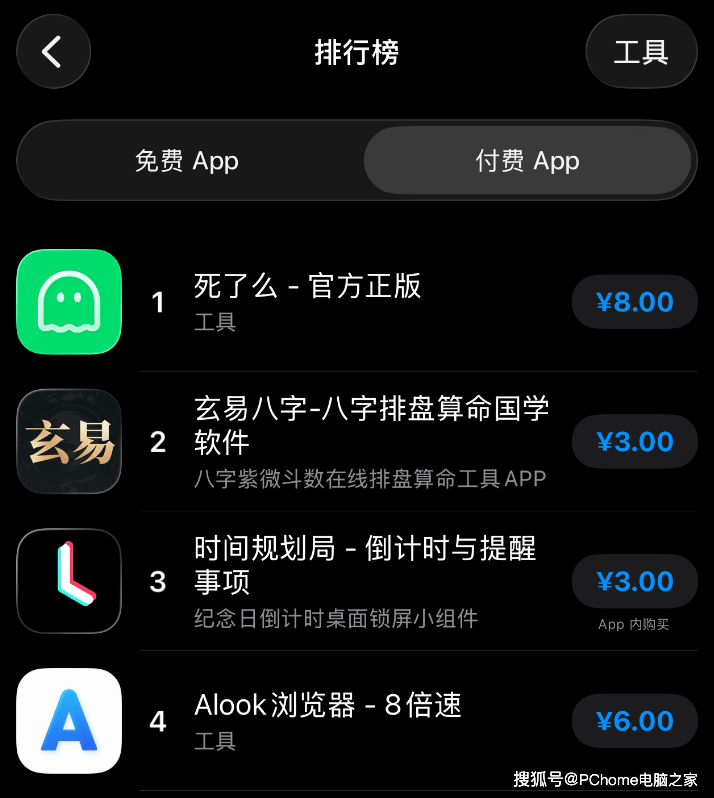
Task: Buy 死了么 for ¥8.00
Action: (634, 302)
